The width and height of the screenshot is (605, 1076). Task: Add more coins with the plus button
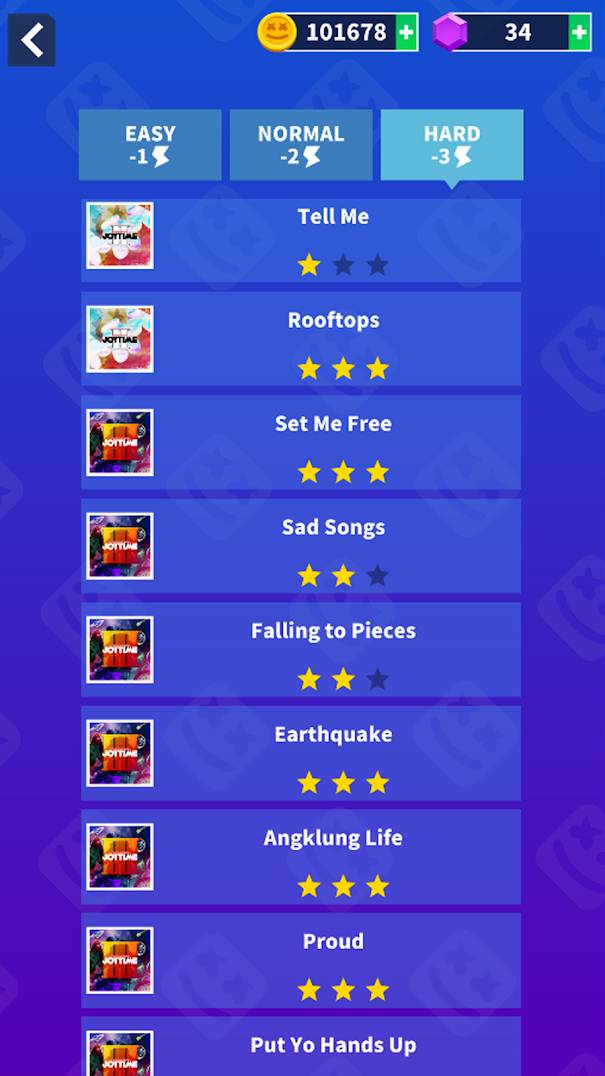tap(406, 32)
